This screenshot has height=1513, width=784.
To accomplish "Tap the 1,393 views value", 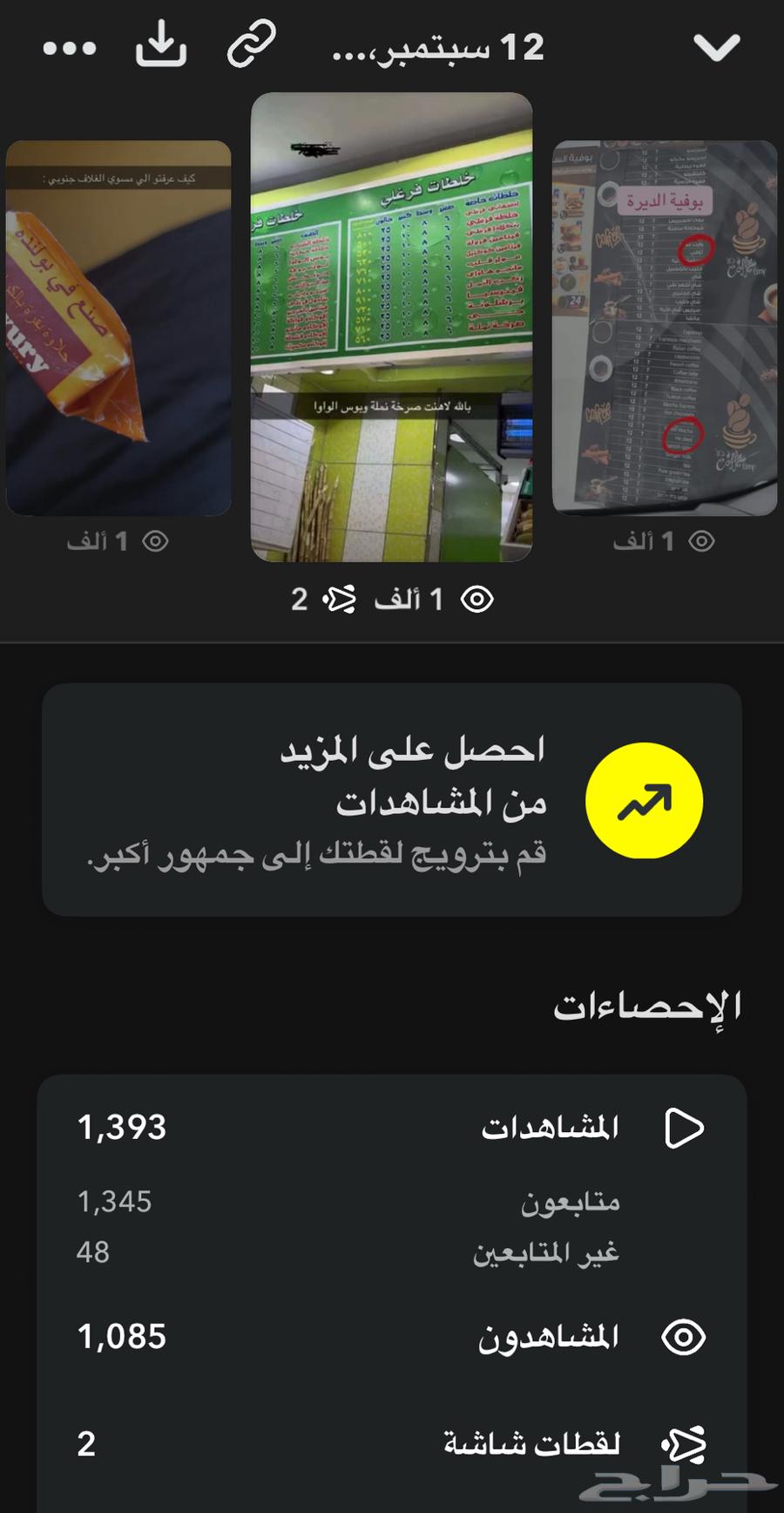I will (x=123, y=1126).
